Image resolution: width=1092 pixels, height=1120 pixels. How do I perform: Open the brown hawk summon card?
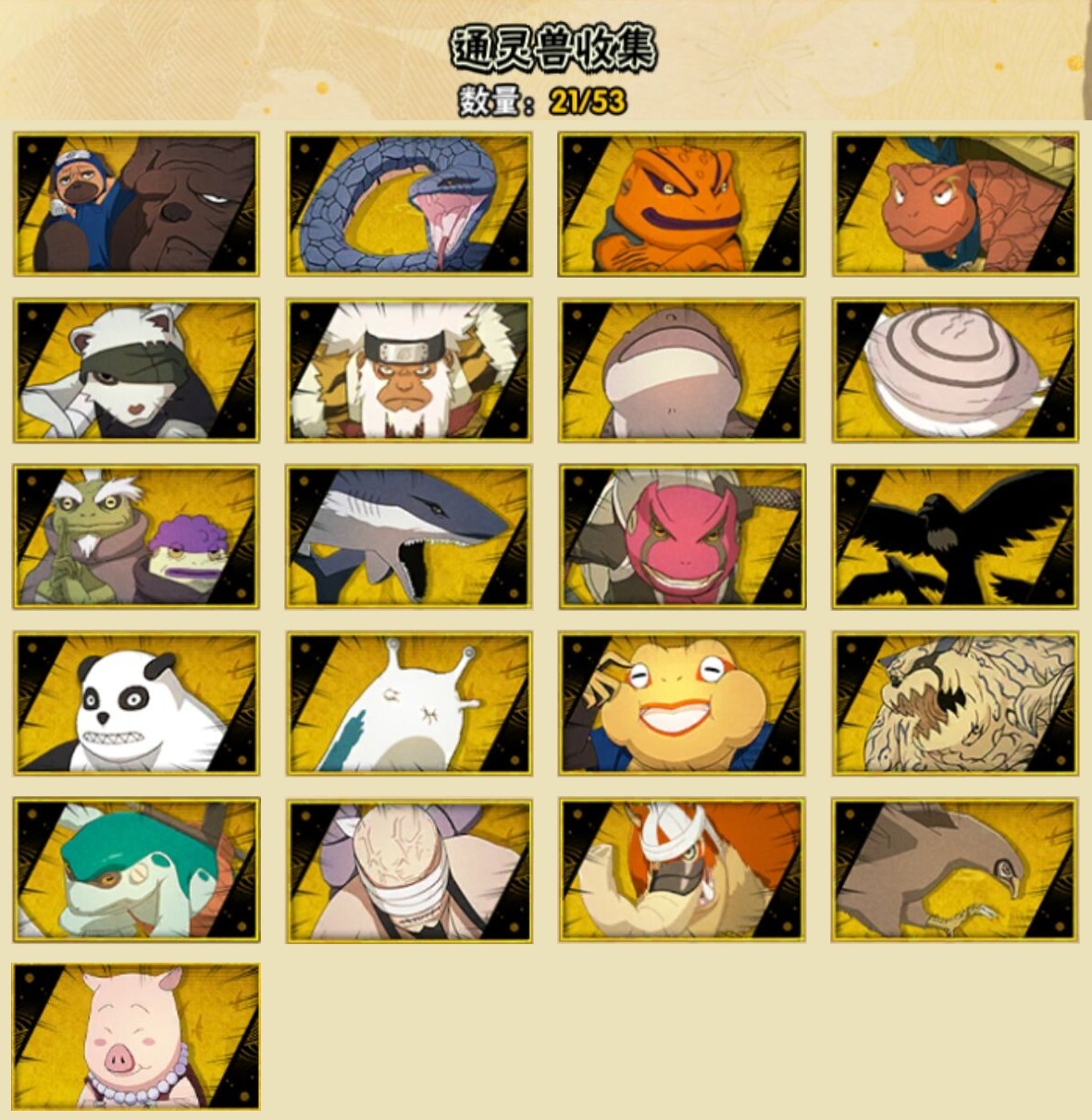point(954,870)
